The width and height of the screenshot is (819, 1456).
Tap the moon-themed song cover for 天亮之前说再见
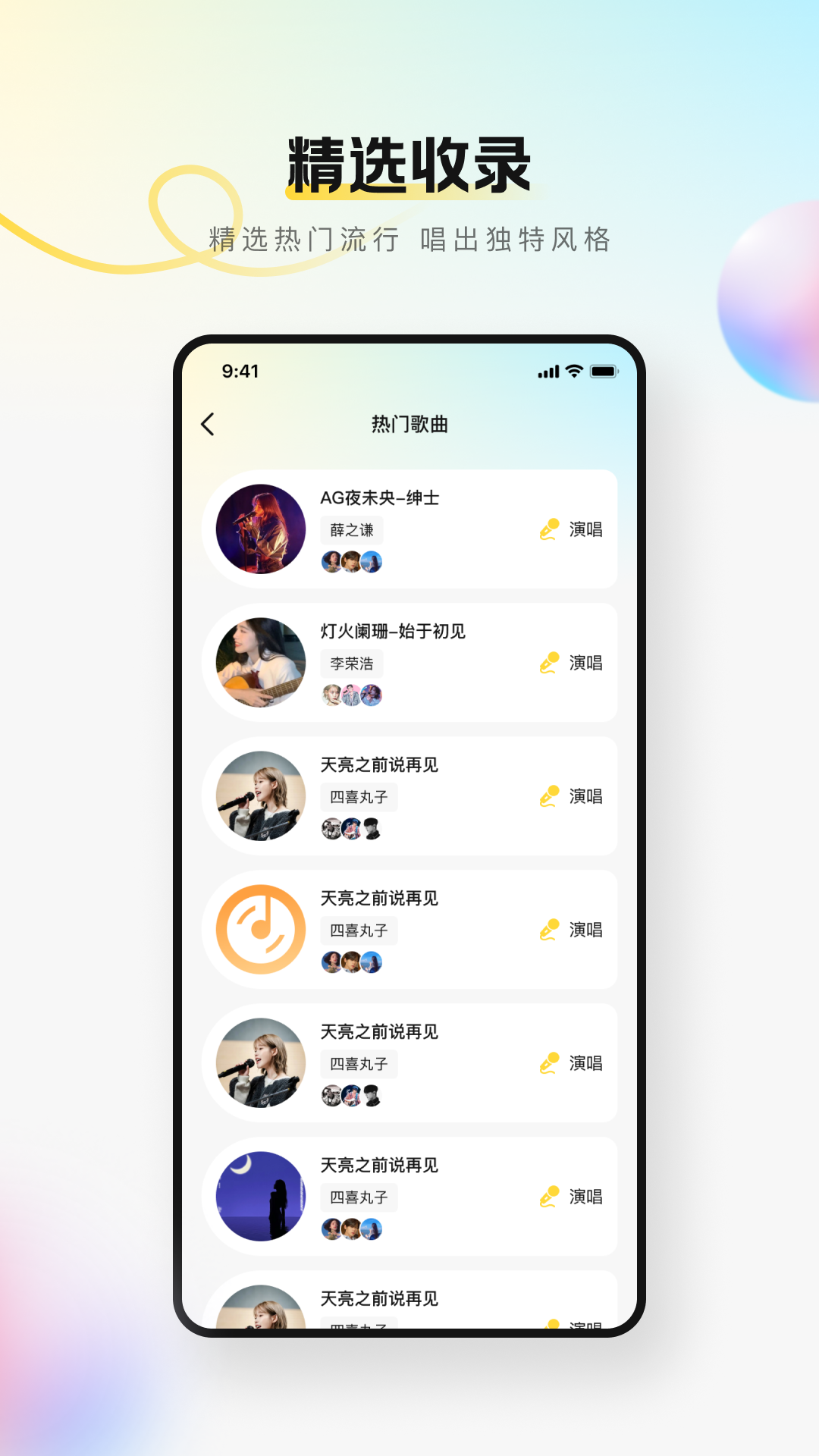(259, 1196)
